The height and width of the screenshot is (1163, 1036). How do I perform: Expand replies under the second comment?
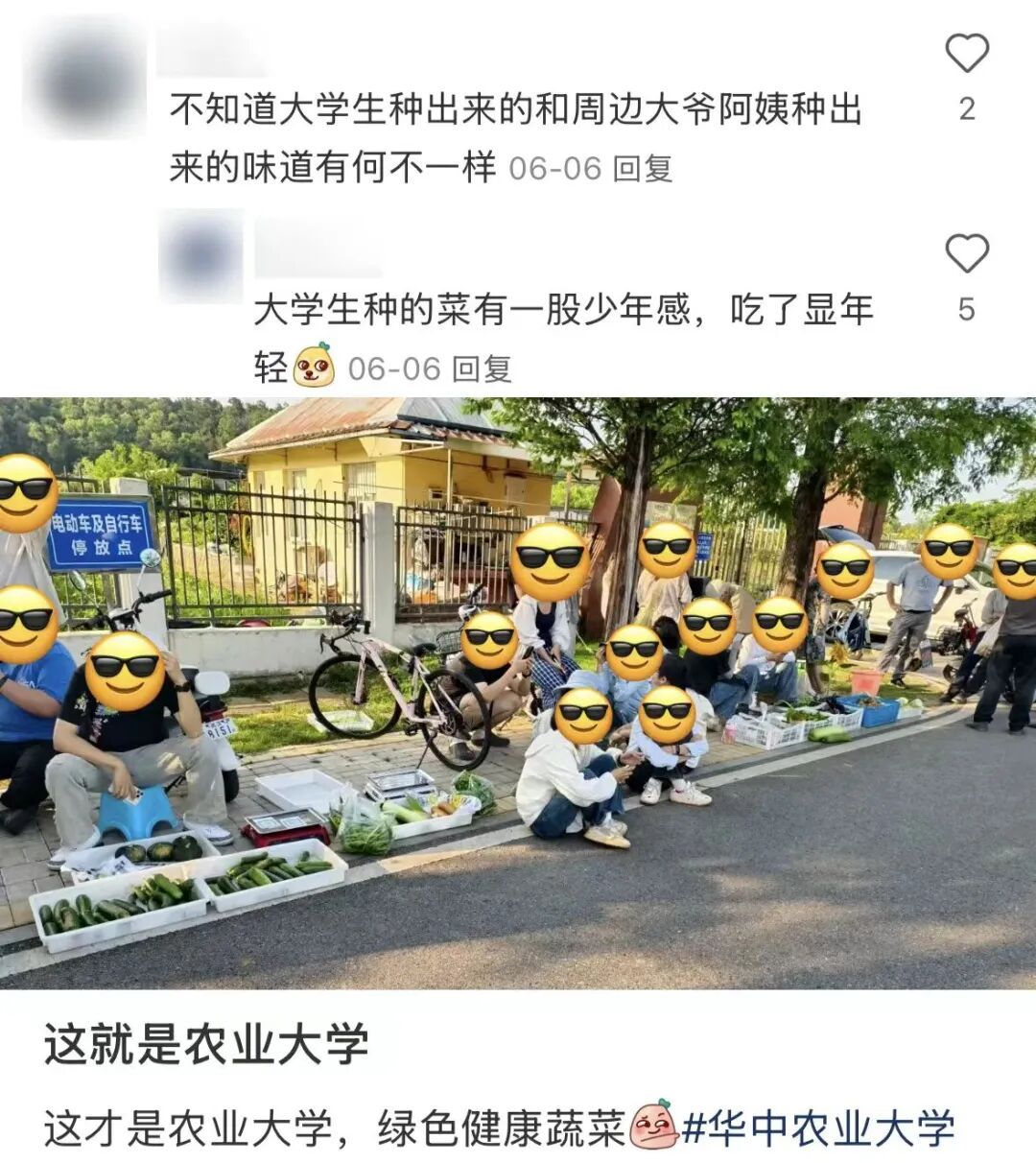point(480,366)
